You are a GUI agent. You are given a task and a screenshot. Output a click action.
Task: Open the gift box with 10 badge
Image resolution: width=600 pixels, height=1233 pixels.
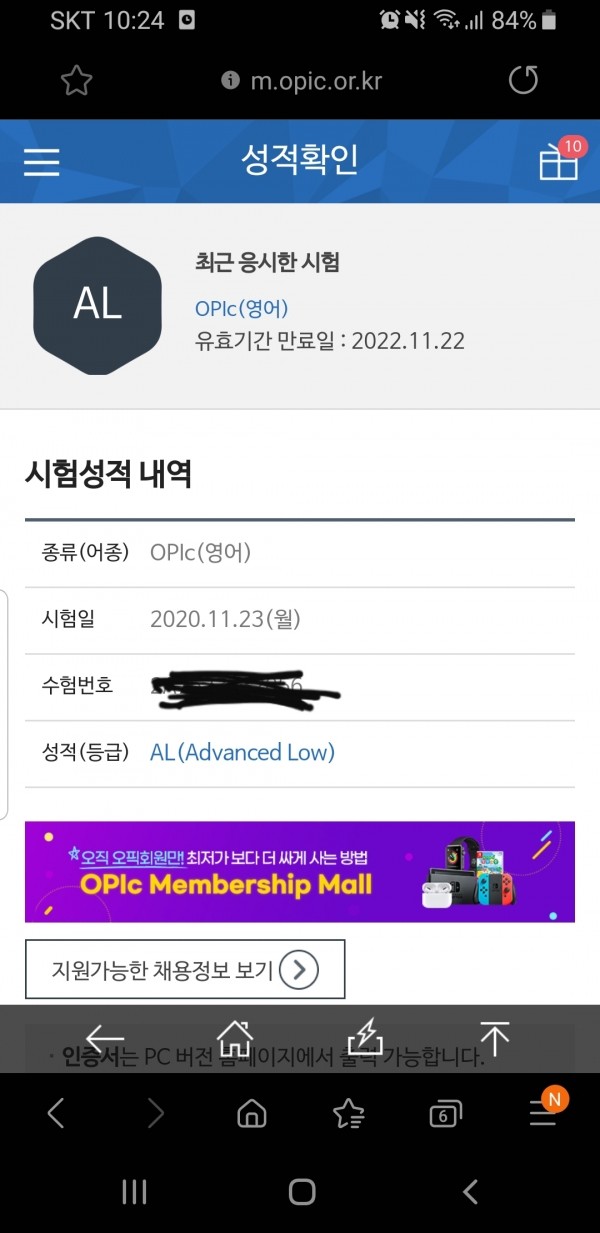point(558,162)
